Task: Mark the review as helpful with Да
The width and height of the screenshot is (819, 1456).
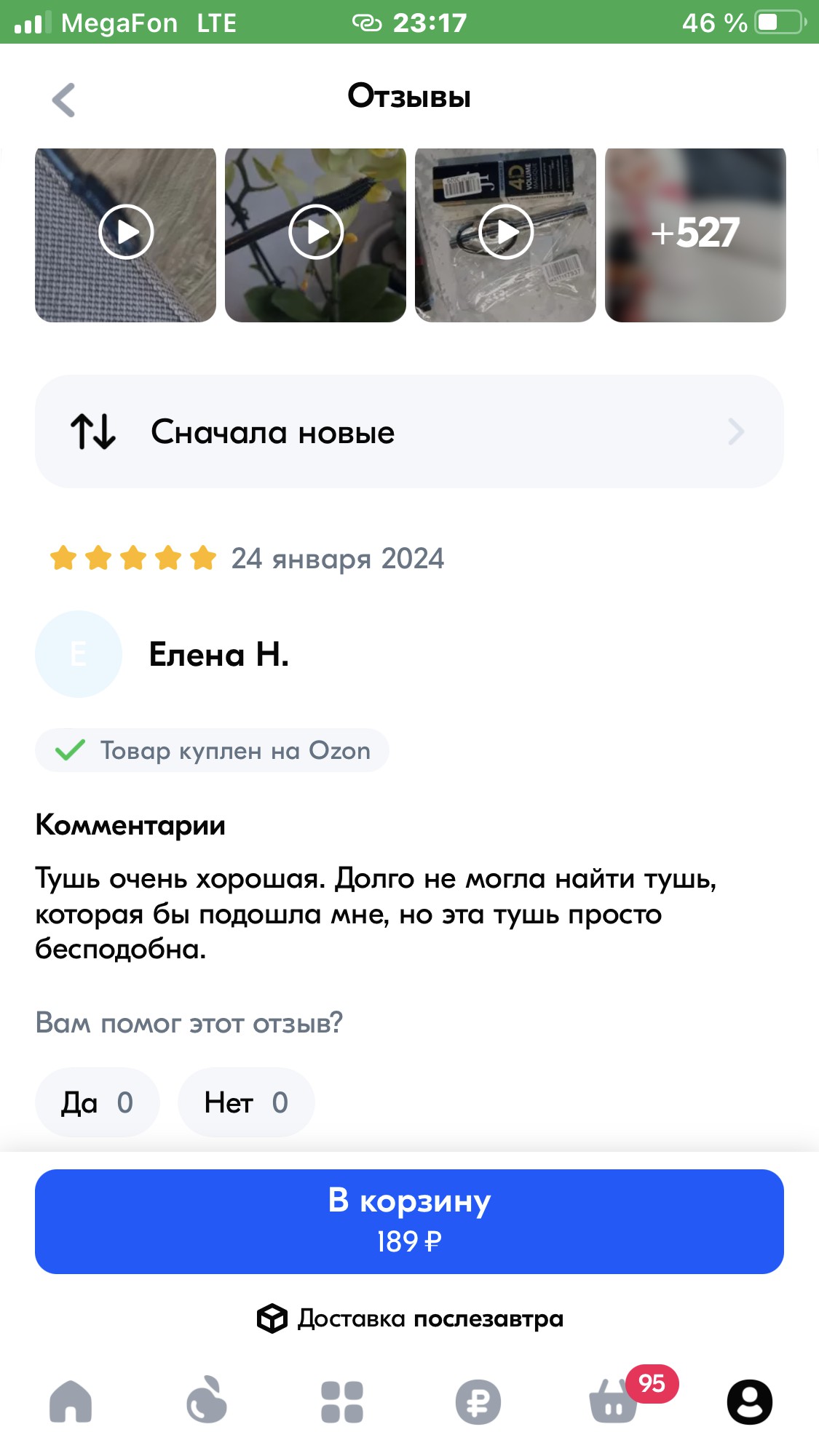Action: coord(97,1102)
